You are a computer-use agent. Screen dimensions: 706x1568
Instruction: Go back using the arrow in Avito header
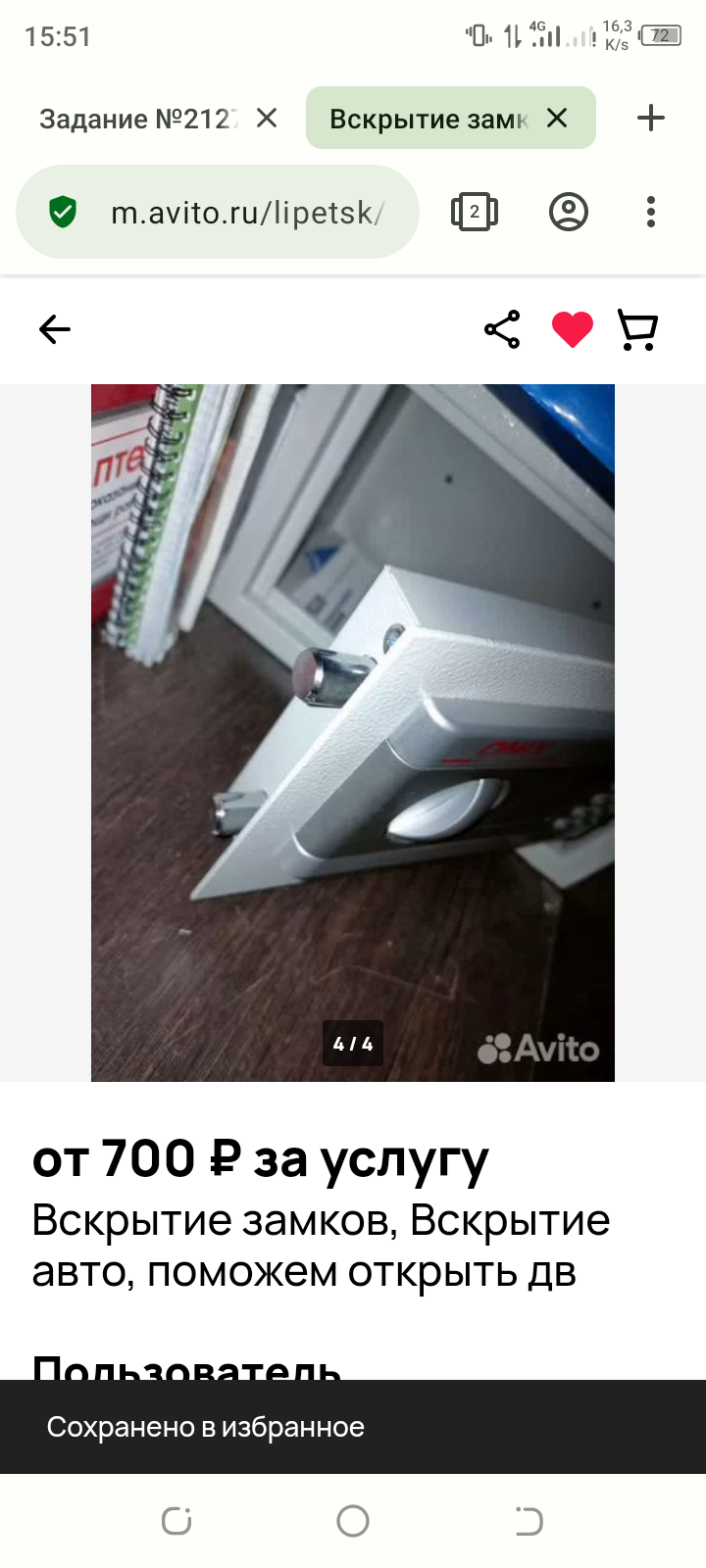click(x=55, y=329)
